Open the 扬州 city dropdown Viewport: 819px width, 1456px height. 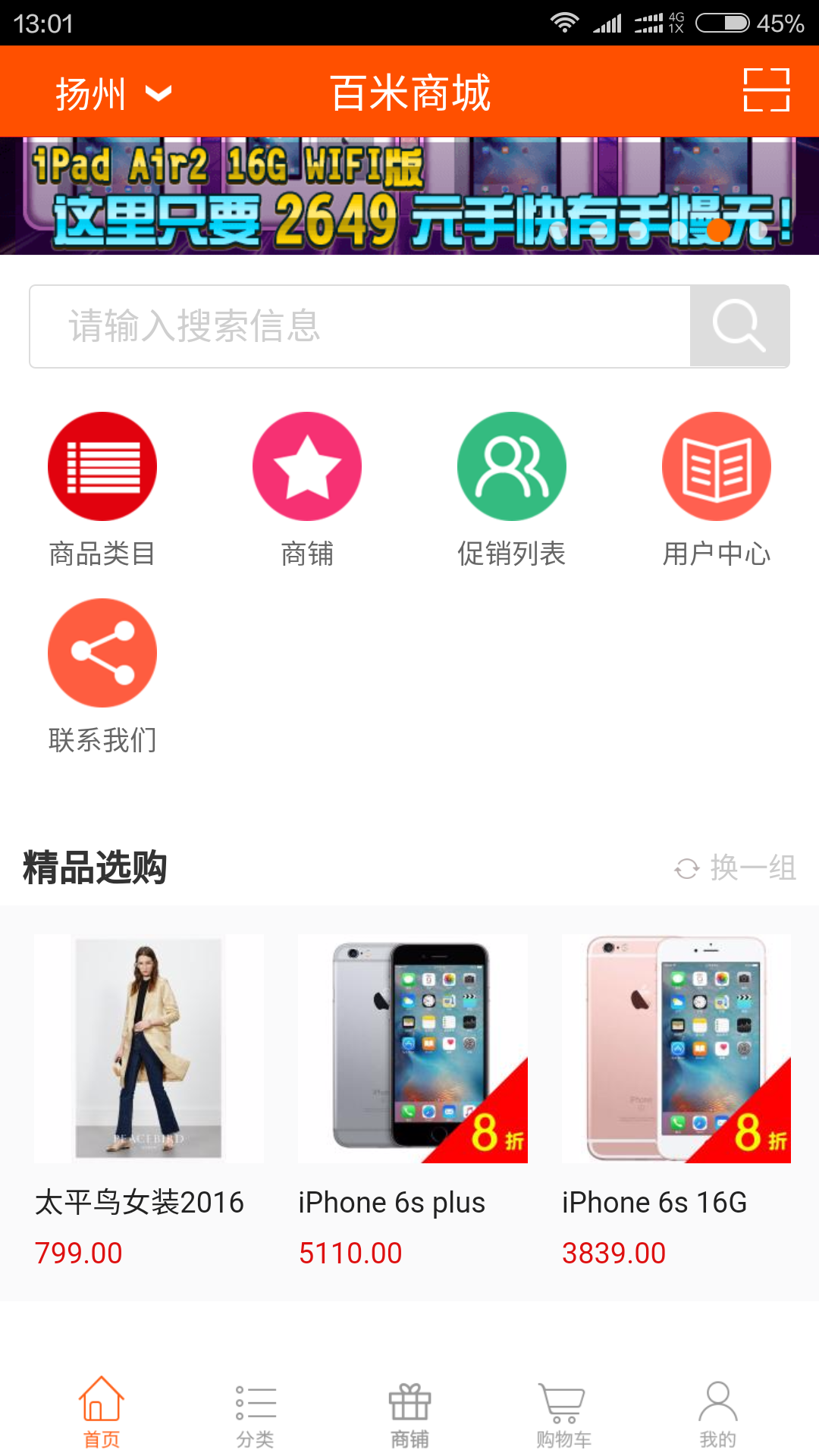[112, 93]
